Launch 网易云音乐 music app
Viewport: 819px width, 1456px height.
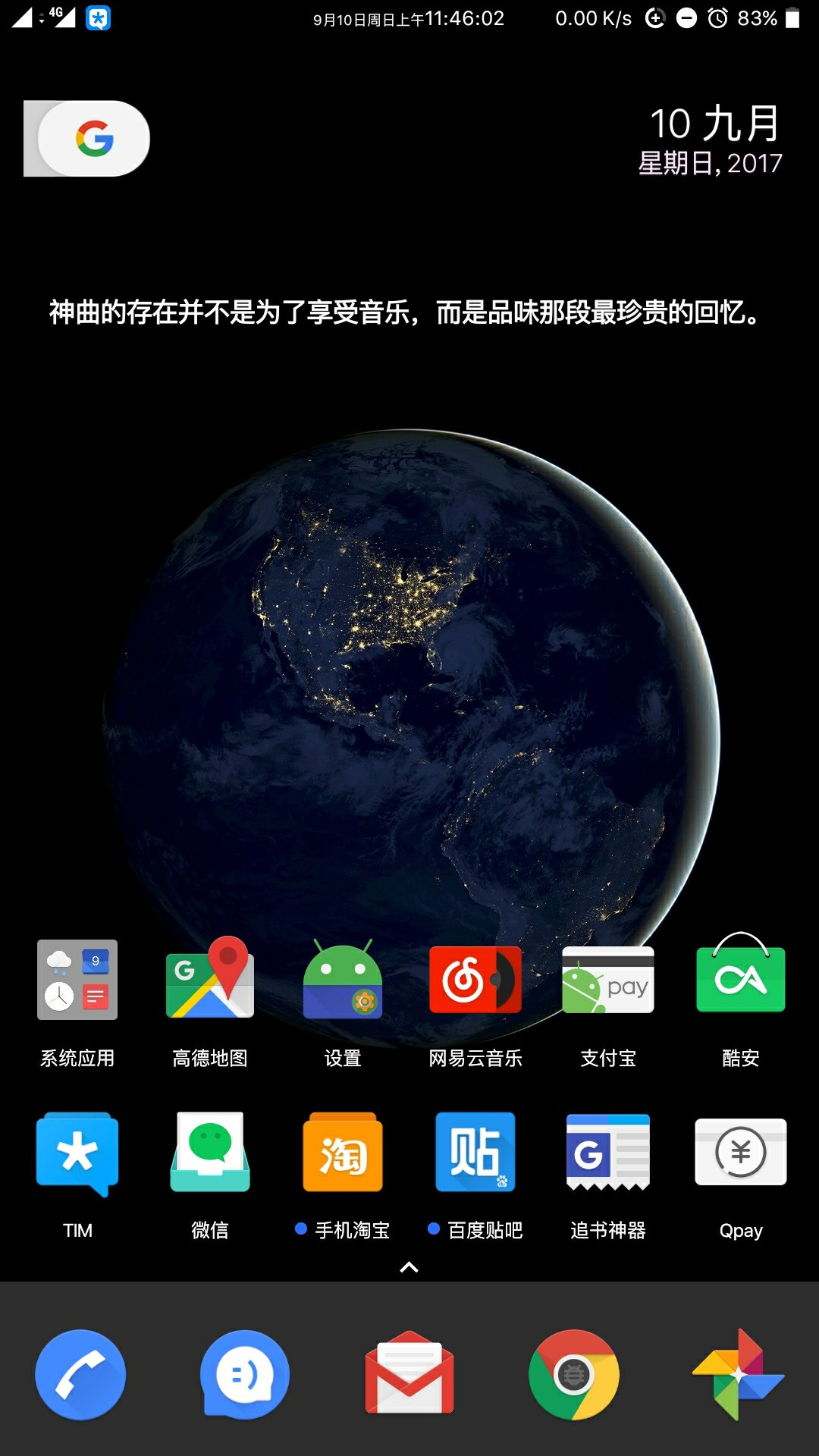point(475,980)
